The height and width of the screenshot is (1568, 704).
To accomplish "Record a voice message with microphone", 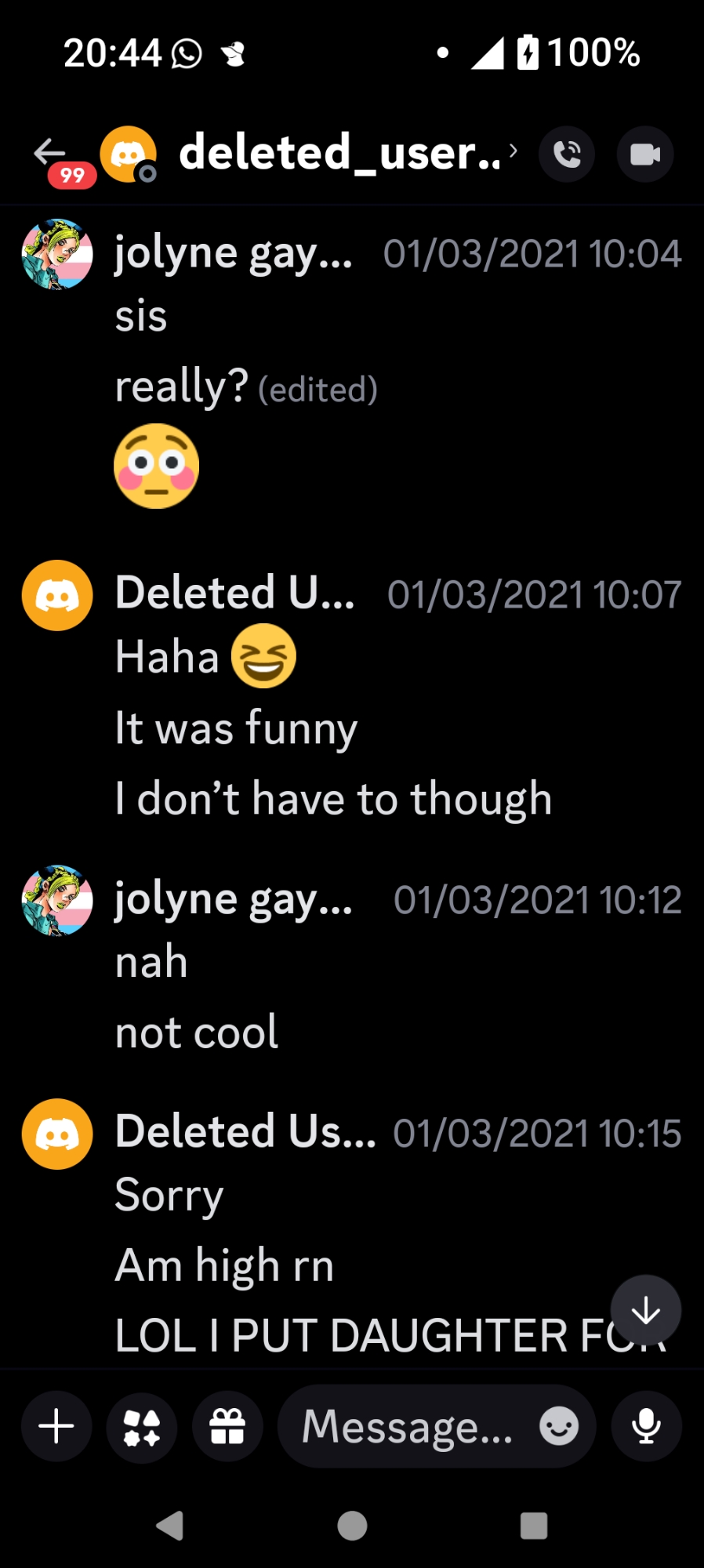I will click(646, 1426).
